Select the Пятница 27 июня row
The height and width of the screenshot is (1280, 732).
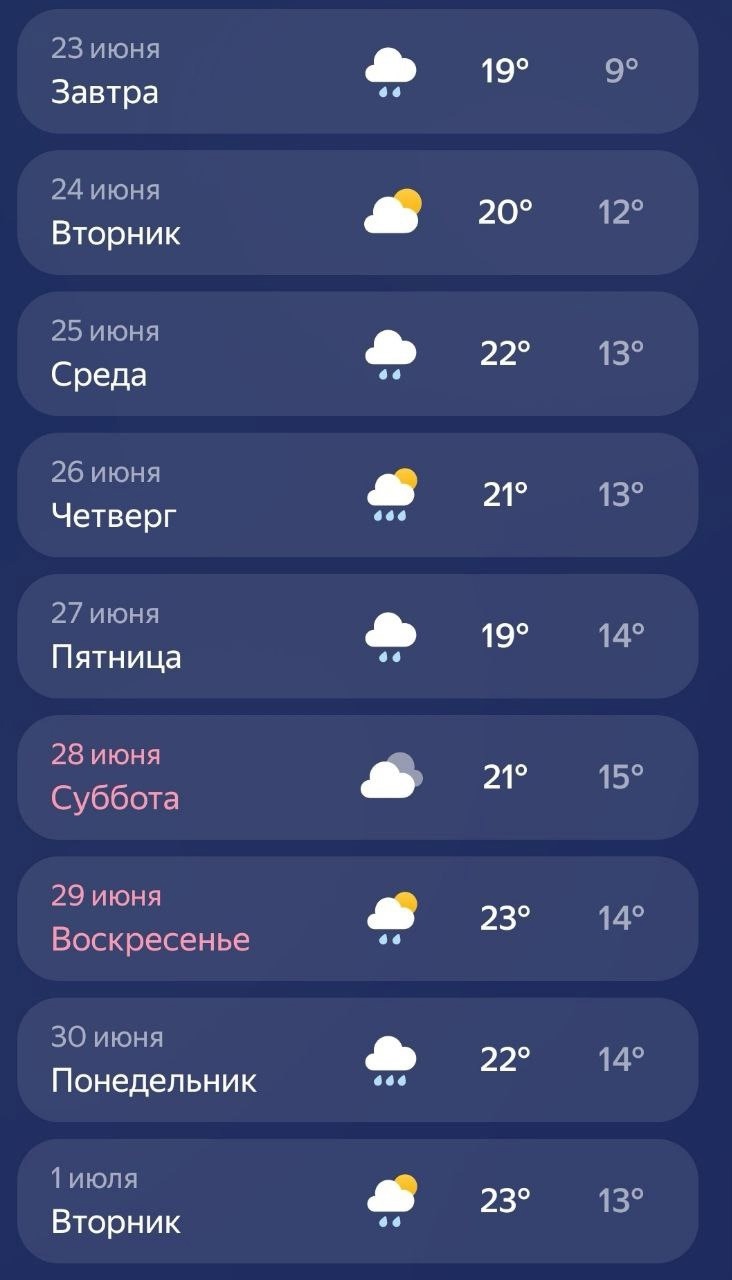pyautogui.click(x=358, y=635)
